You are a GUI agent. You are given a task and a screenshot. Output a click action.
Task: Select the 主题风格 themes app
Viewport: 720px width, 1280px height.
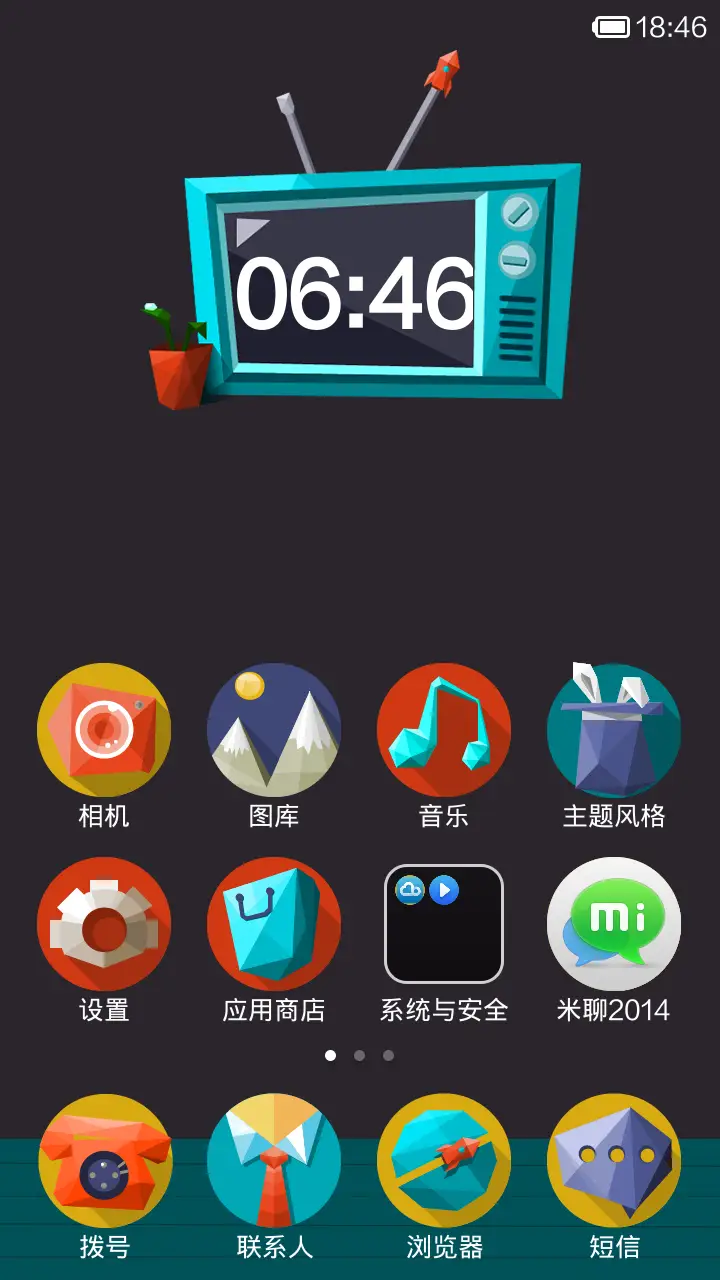(614, 732)
